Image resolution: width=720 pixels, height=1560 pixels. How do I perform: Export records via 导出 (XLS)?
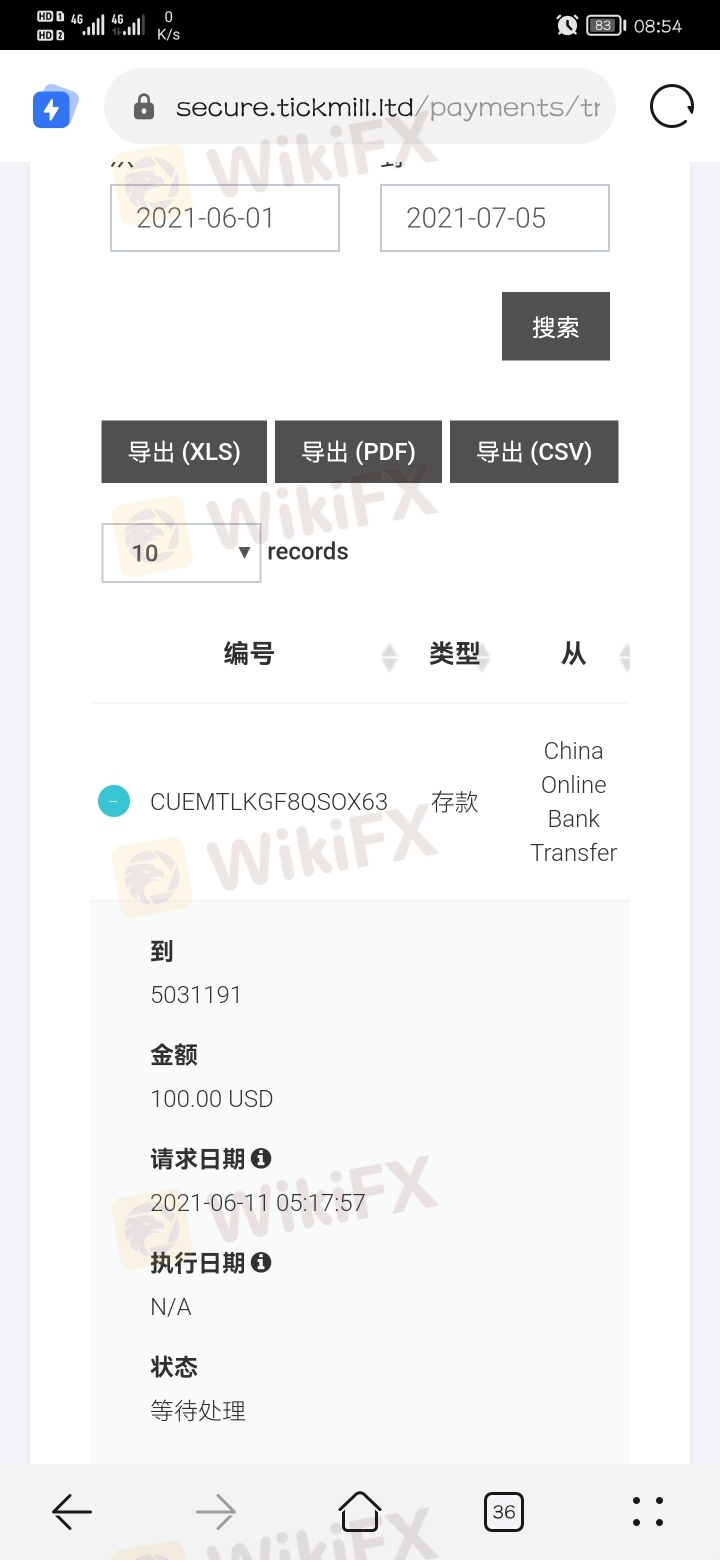coord(184,452)
